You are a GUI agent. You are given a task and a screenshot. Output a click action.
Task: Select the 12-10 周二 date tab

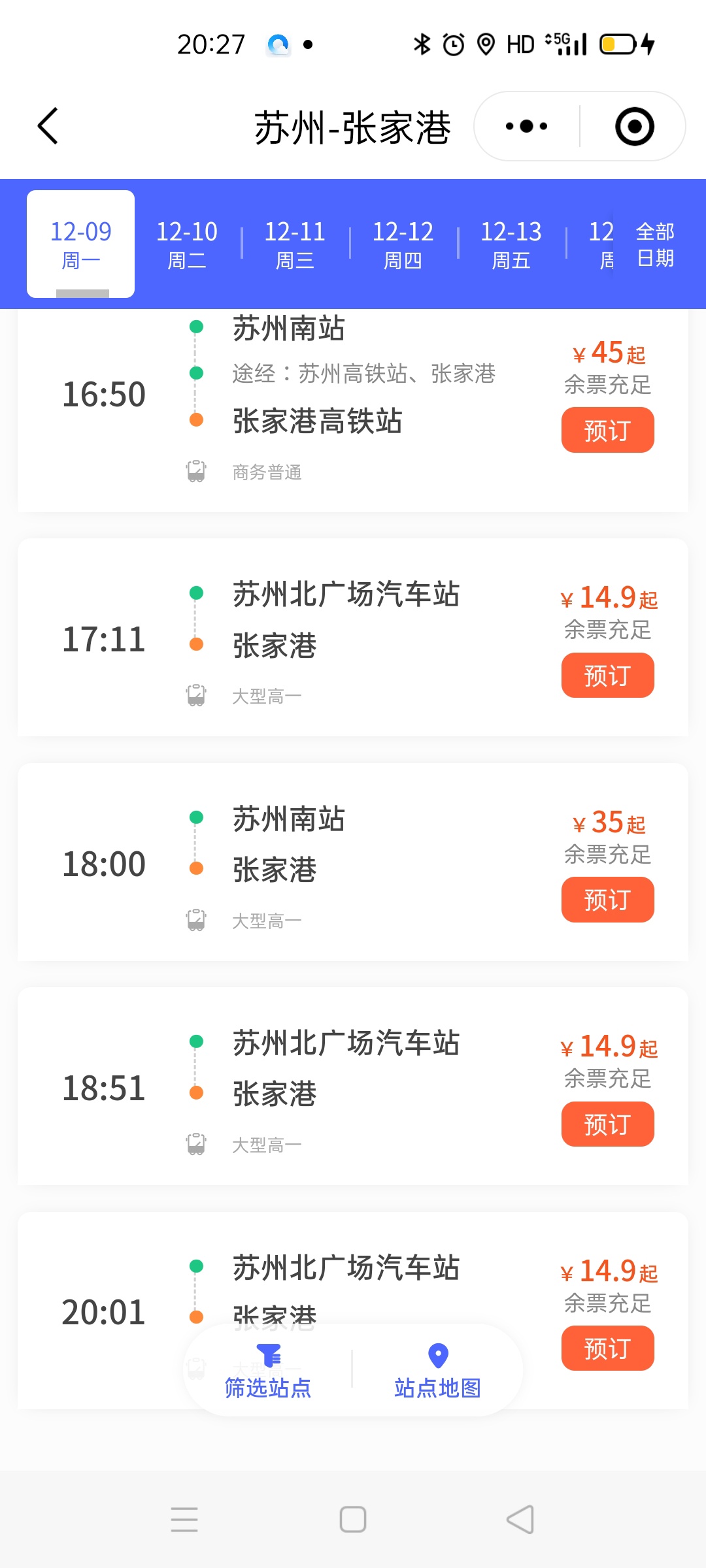[x=187, y=244]
